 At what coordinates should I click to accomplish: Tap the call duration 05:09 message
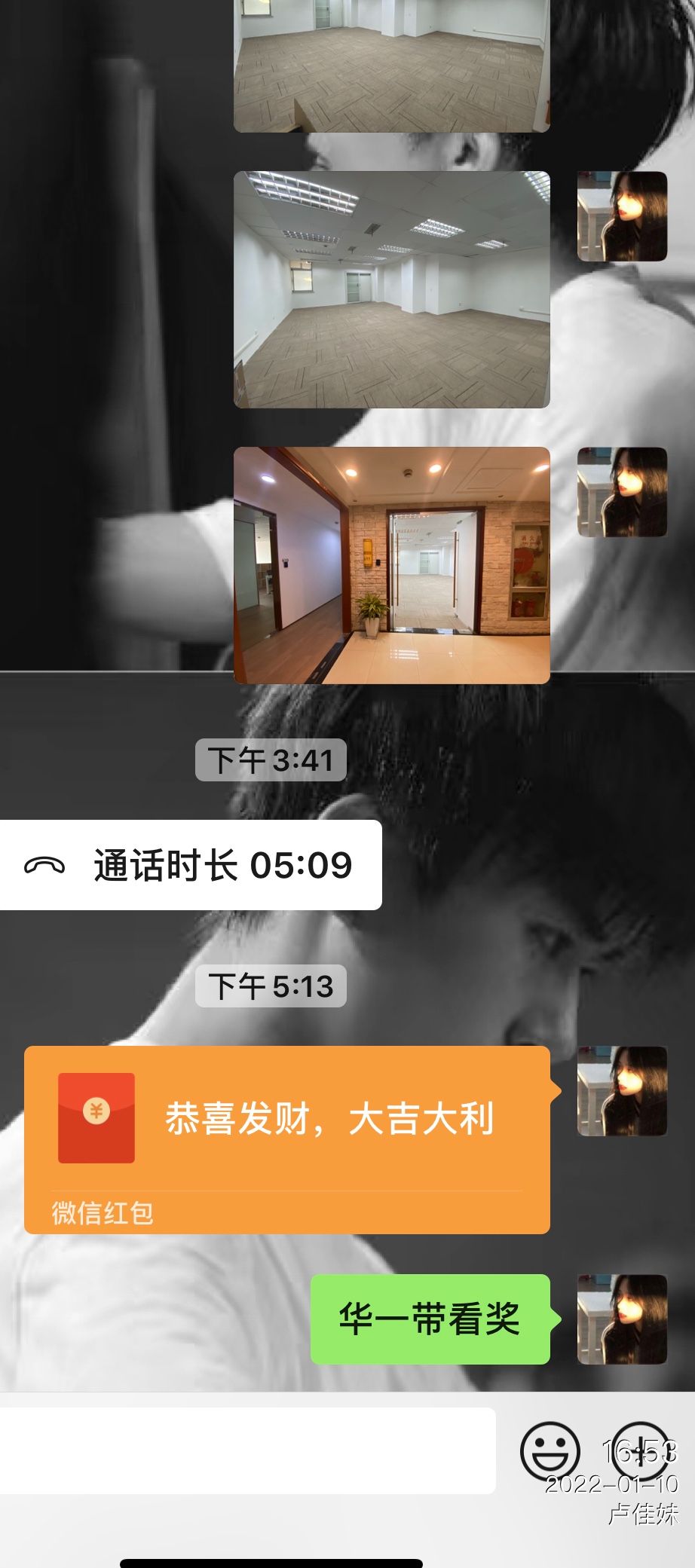[x=191, y=865]
